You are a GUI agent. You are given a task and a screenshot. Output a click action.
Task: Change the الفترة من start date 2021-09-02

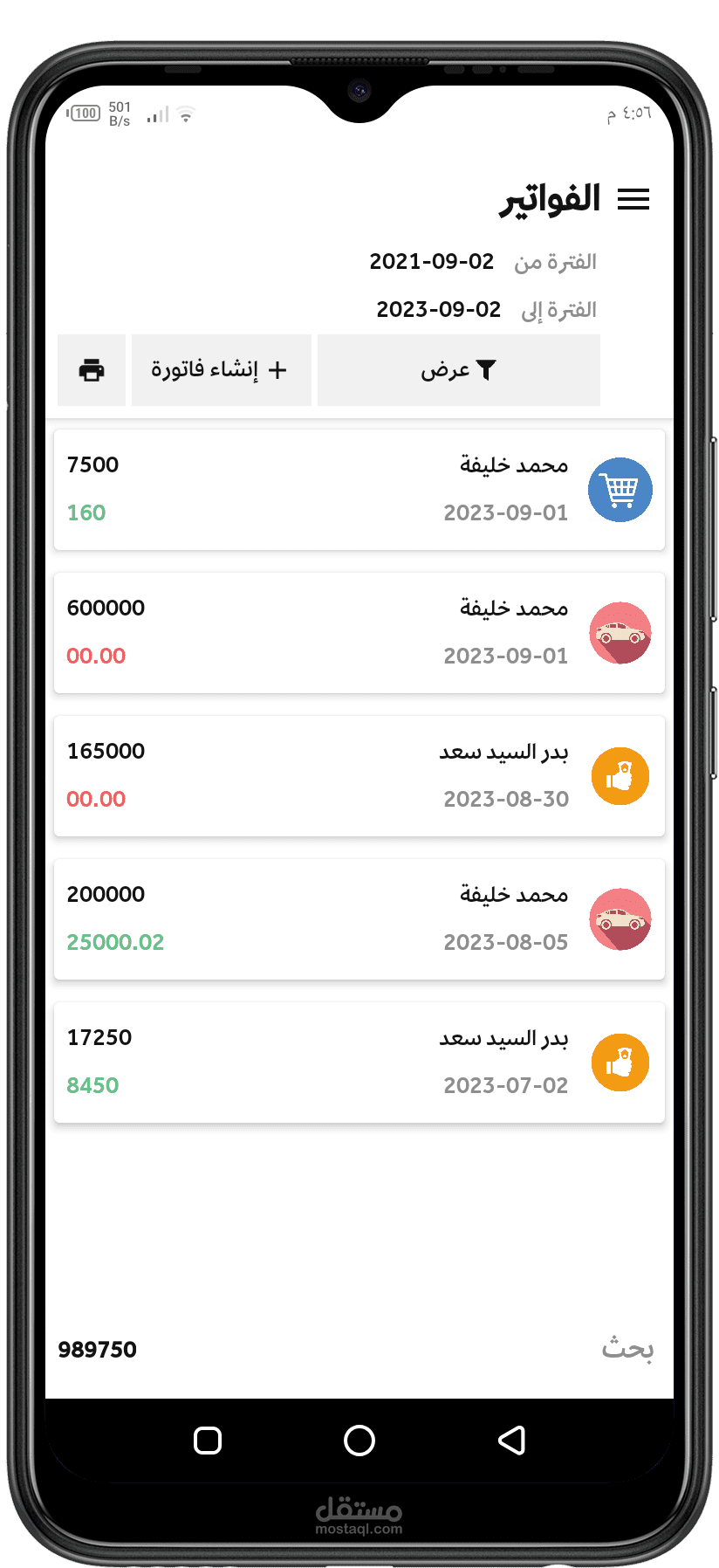[431, 261]
